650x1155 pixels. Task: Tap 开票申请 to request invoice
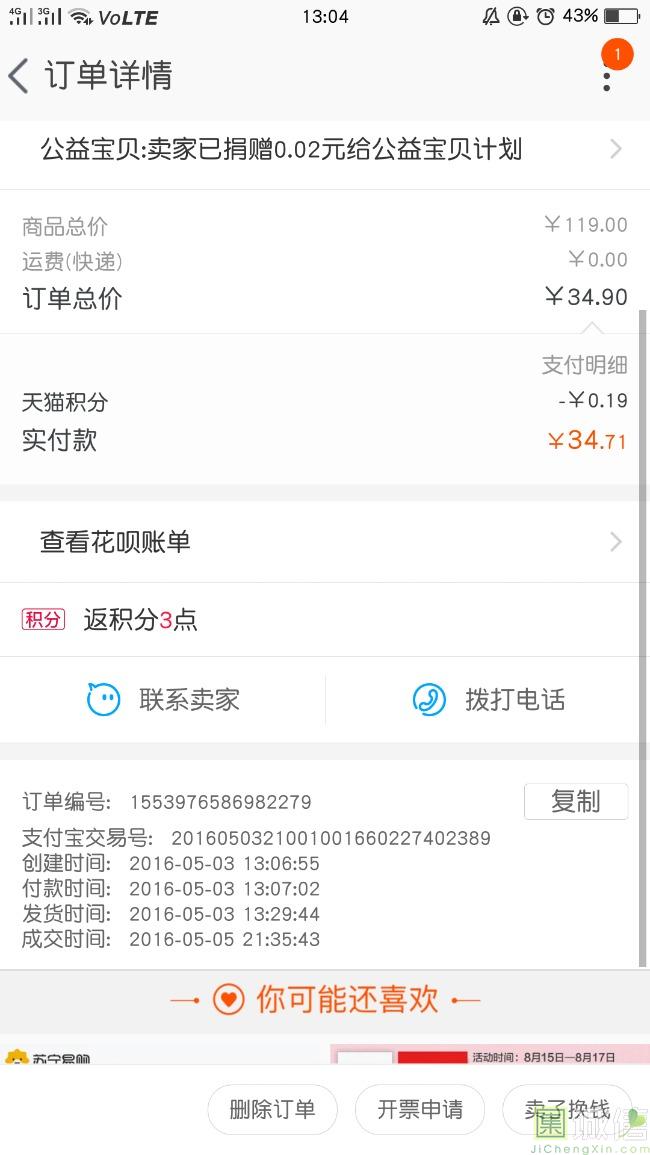419,1109
